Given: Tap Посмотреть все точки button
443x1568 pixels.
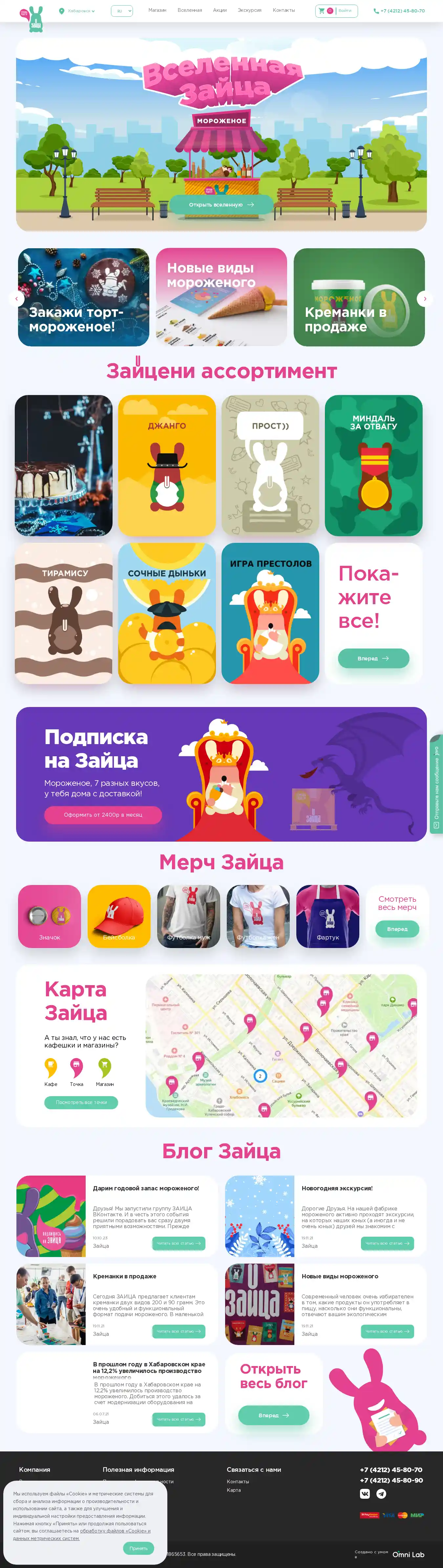Looking at the screenshot, I should click(x=81, y=1102).
